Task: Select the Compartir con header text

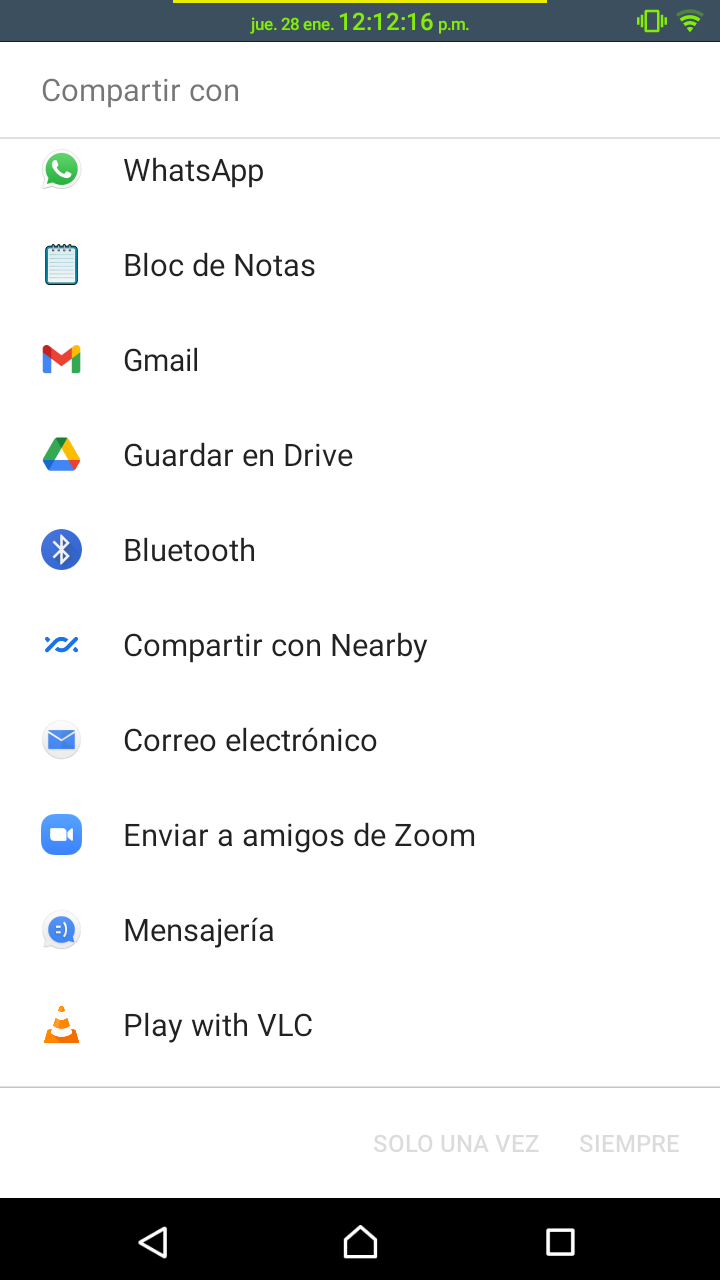Action: point(139,90)
